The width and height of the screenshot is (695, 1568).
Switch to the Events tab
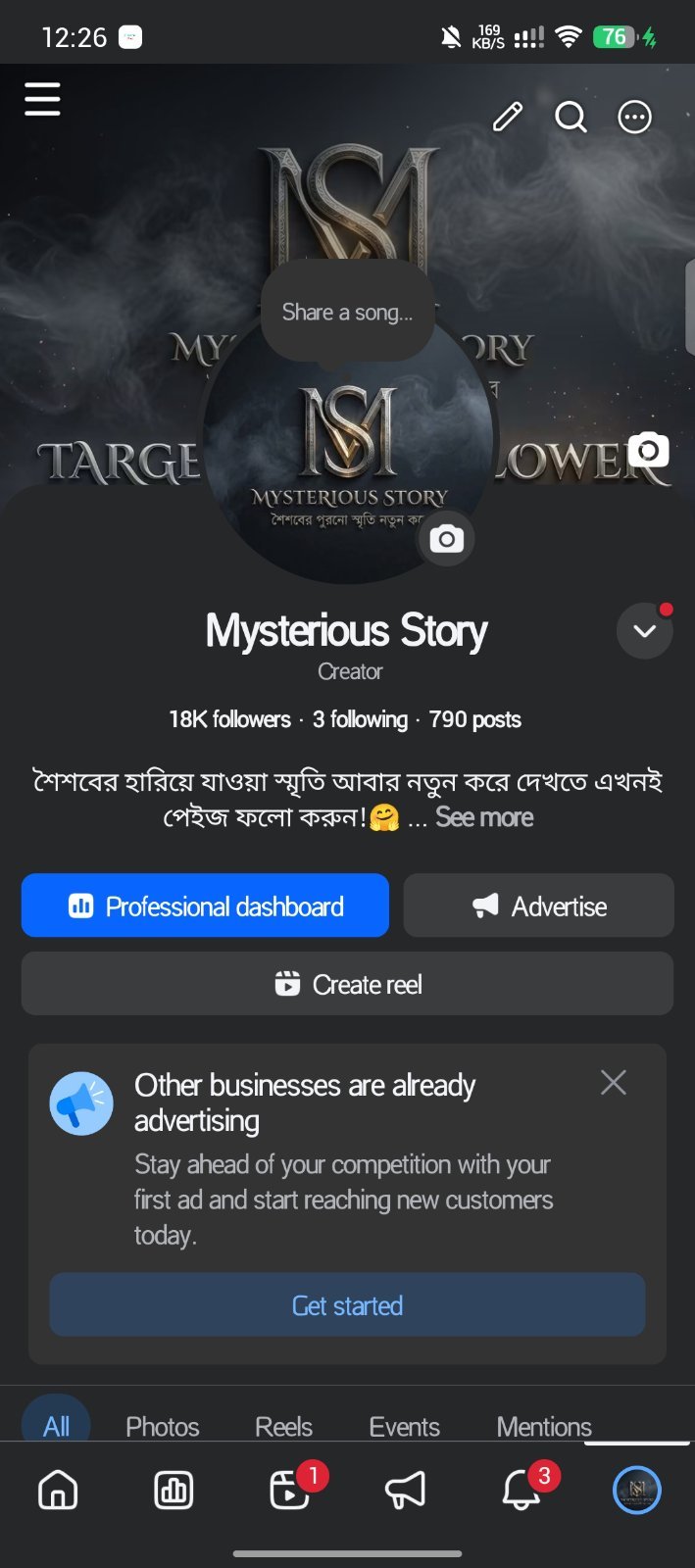(404, 1426)
